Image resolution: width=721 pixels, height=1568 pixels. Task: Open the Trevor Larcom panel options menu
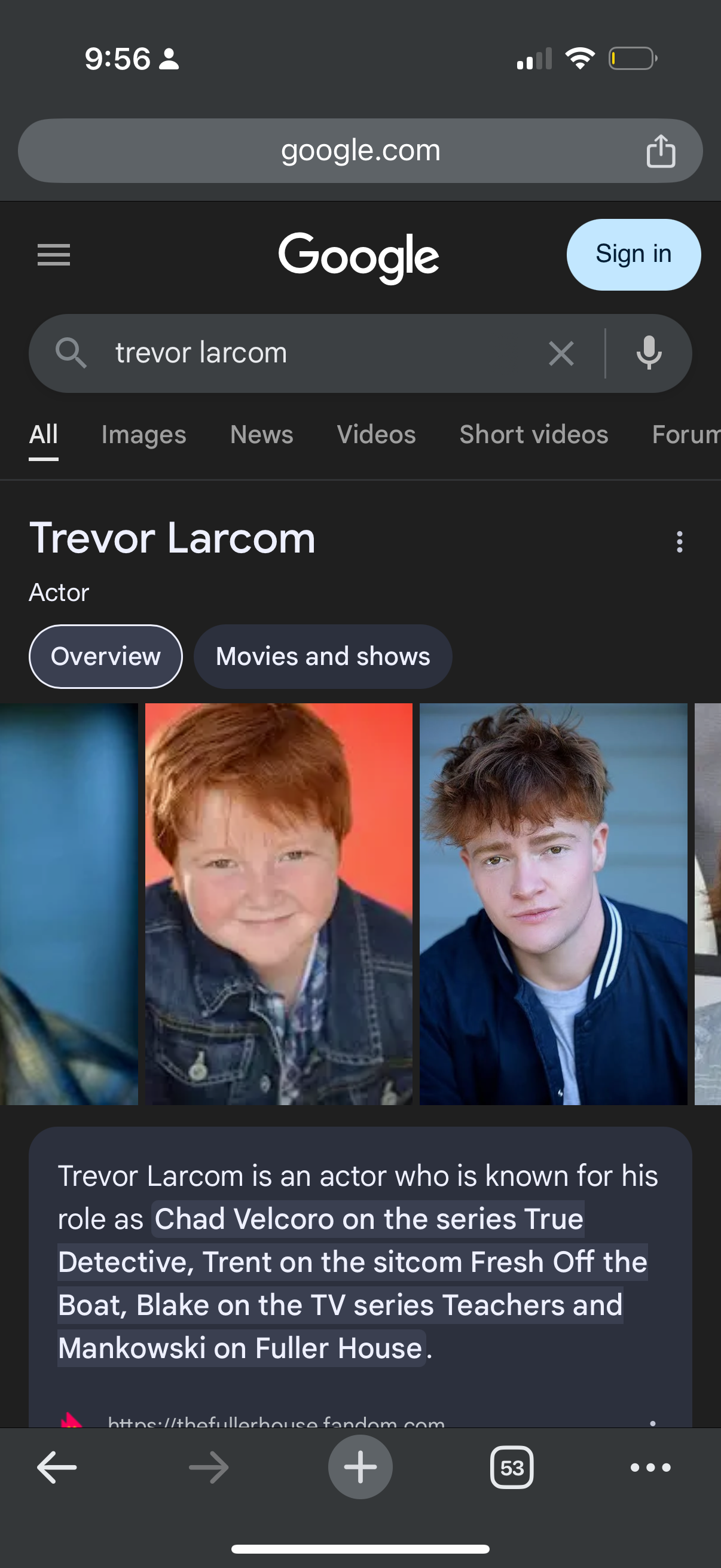pos(679,542)
